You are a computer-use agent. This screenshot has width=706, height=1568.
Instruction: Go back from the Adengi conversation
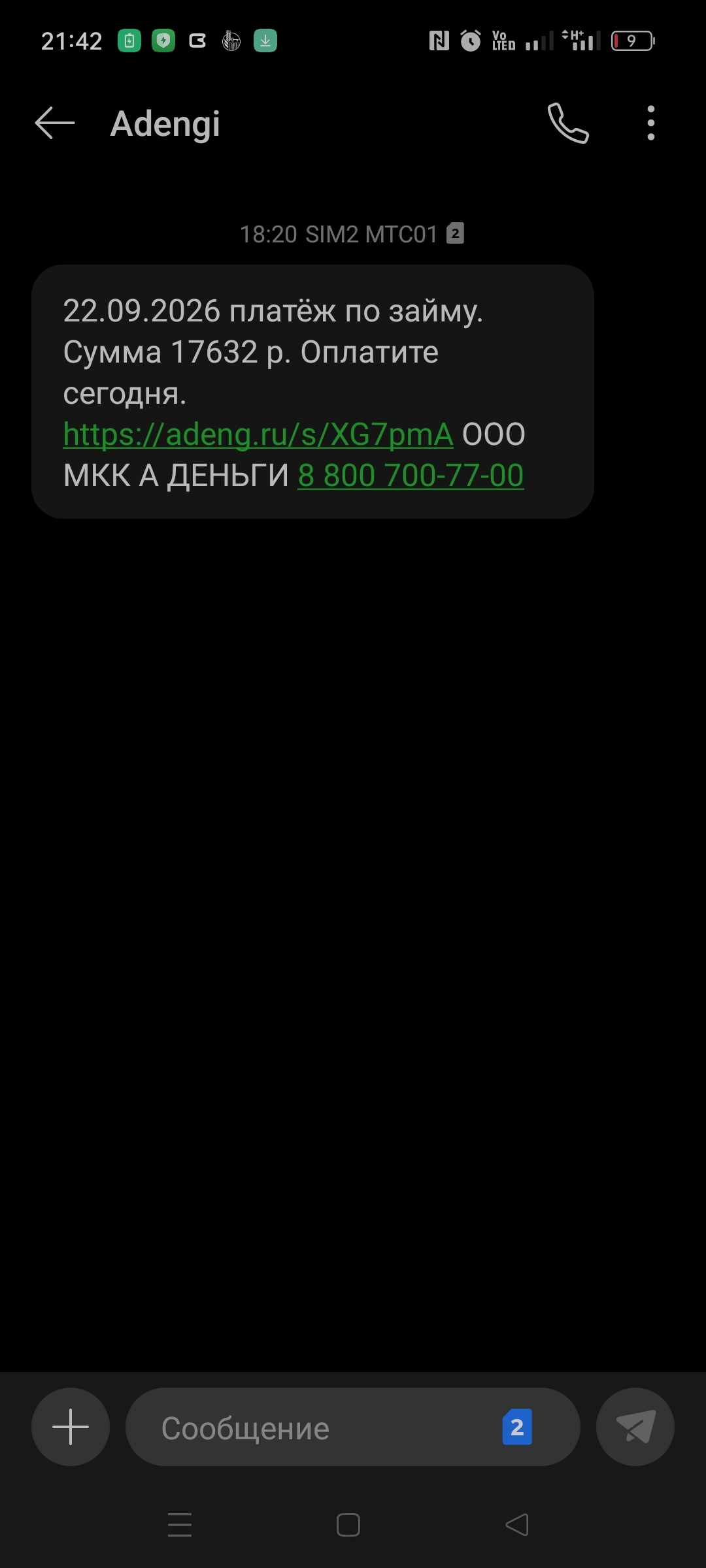click(x=55, y=123)
